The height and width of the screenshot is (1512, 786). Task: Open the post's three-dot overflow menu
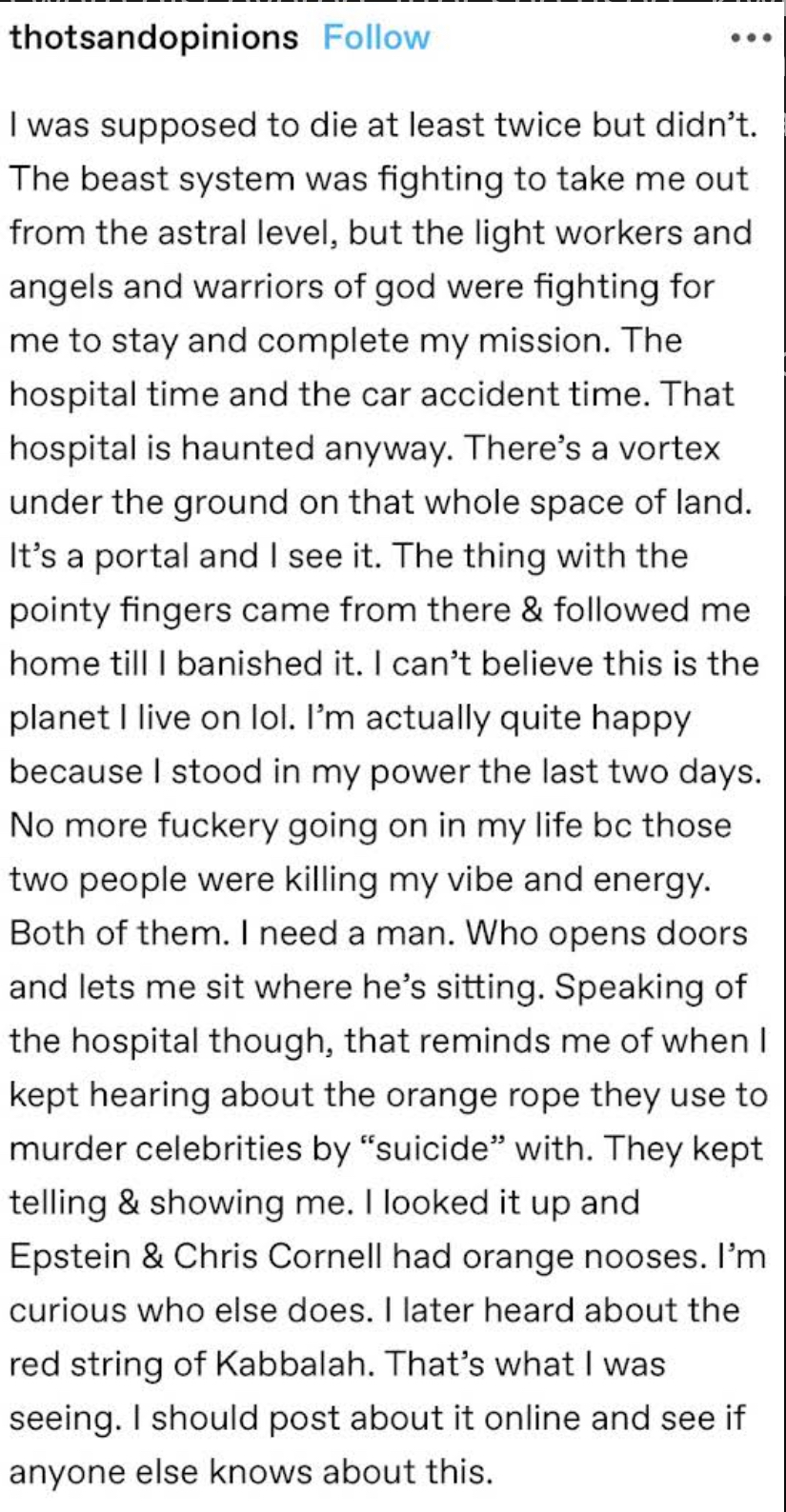[750, 39]
